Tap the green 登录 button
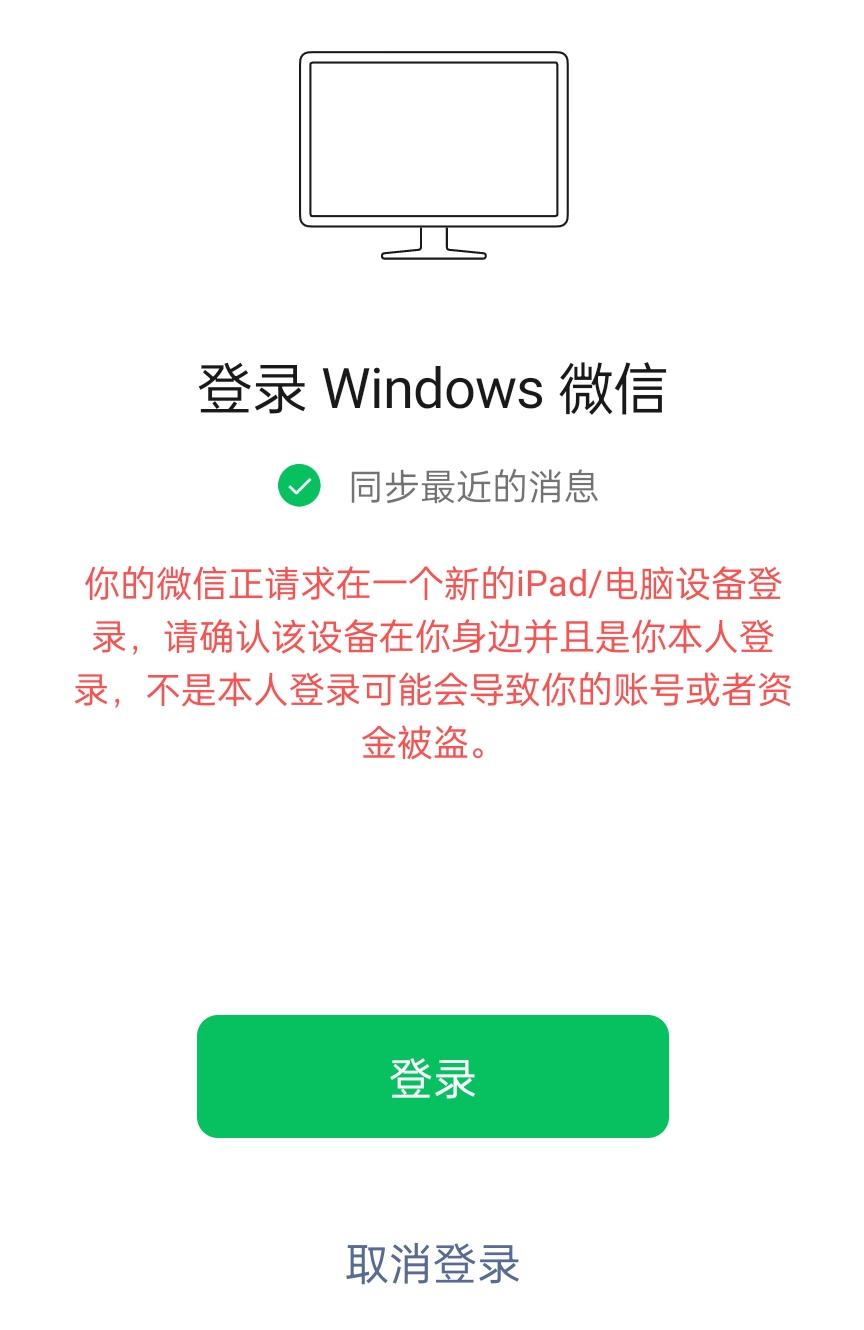 pos(432,1076)
